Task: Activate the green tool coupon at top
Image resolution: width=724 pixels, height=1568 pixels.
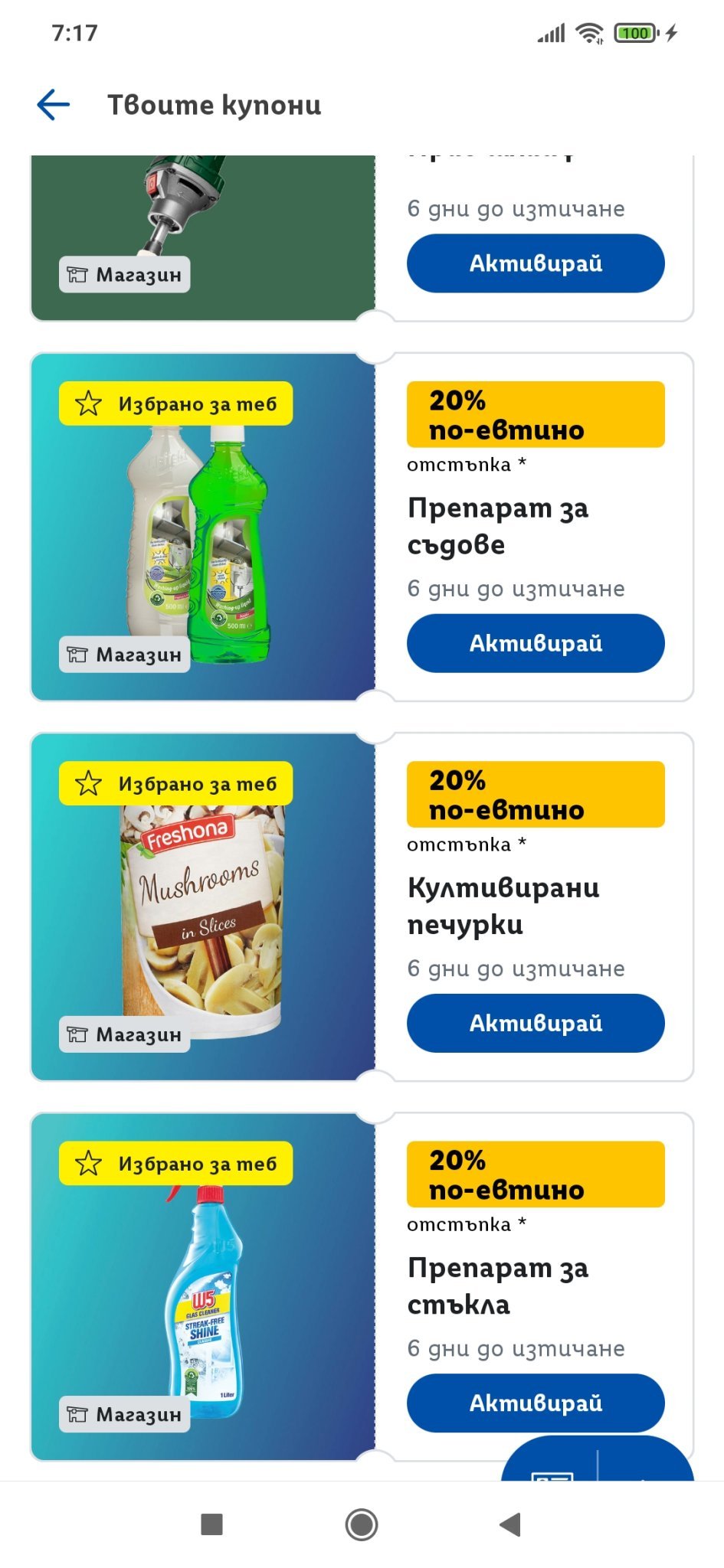Action: (x=535, y=263)
